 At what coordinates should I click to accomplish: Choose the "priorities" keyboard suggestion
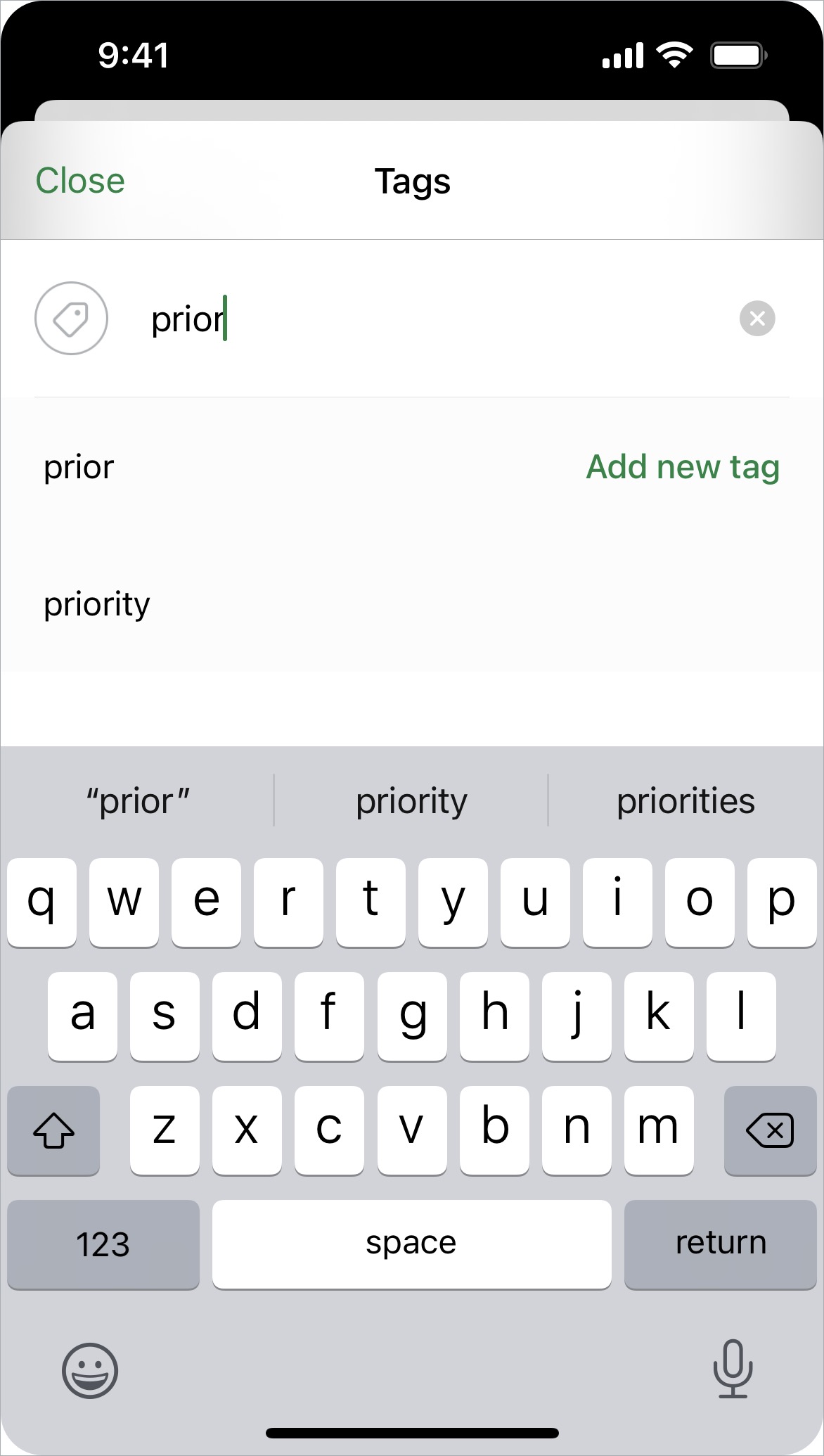(685, 801)
